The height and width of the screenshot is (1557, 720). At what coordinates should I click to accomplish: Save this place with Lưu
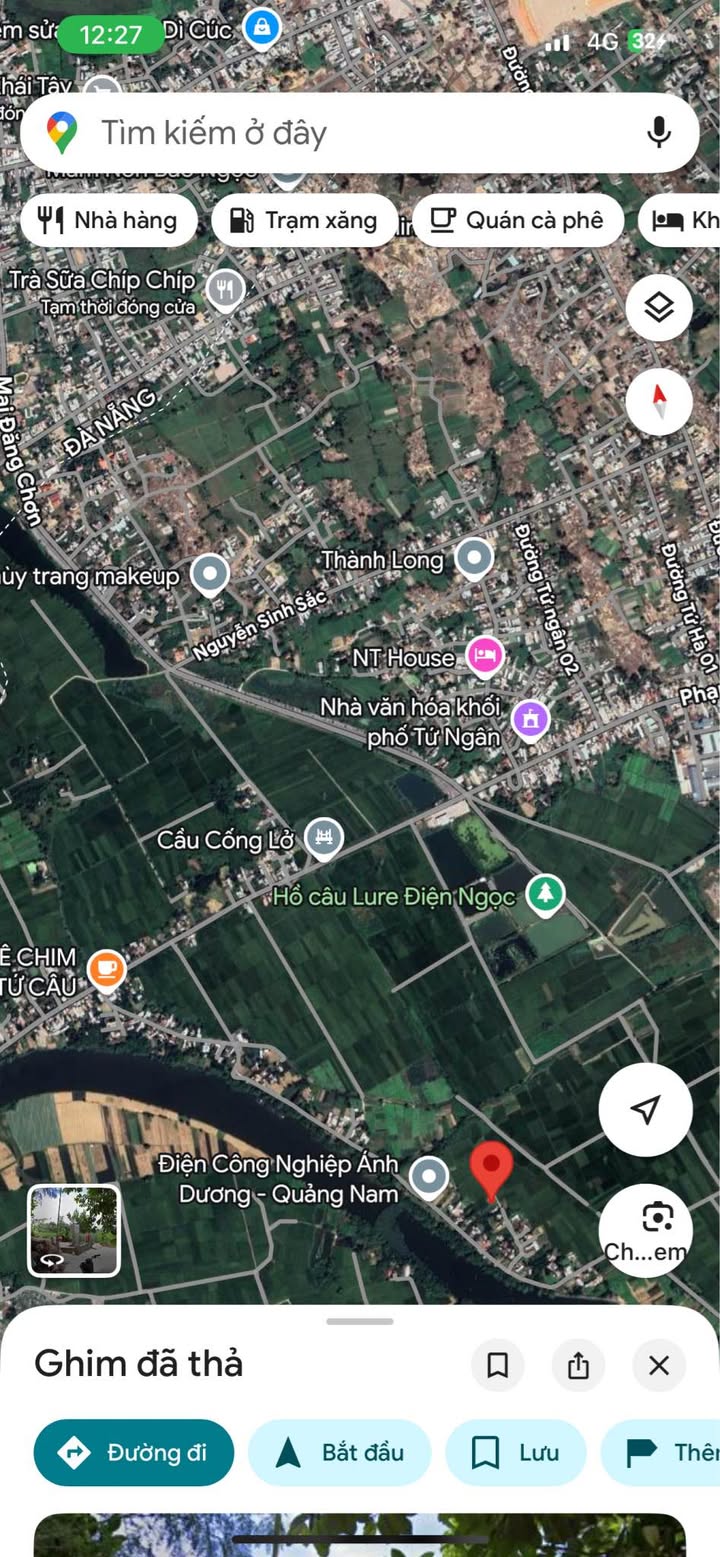click(x=515, y=1452)
